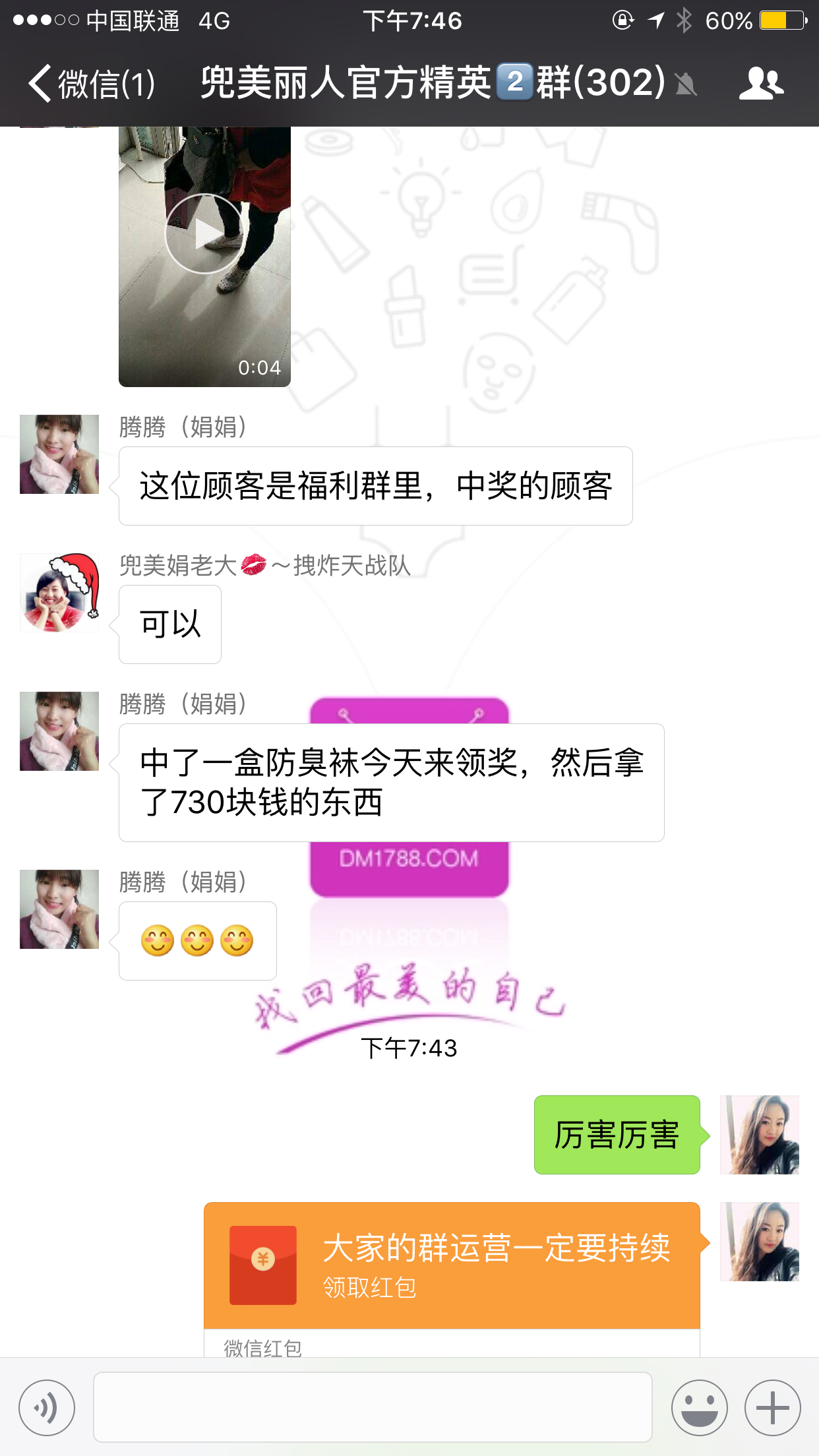Open group members and chat info
This screenshot has height=1456, width=819.
pos(761,84)
